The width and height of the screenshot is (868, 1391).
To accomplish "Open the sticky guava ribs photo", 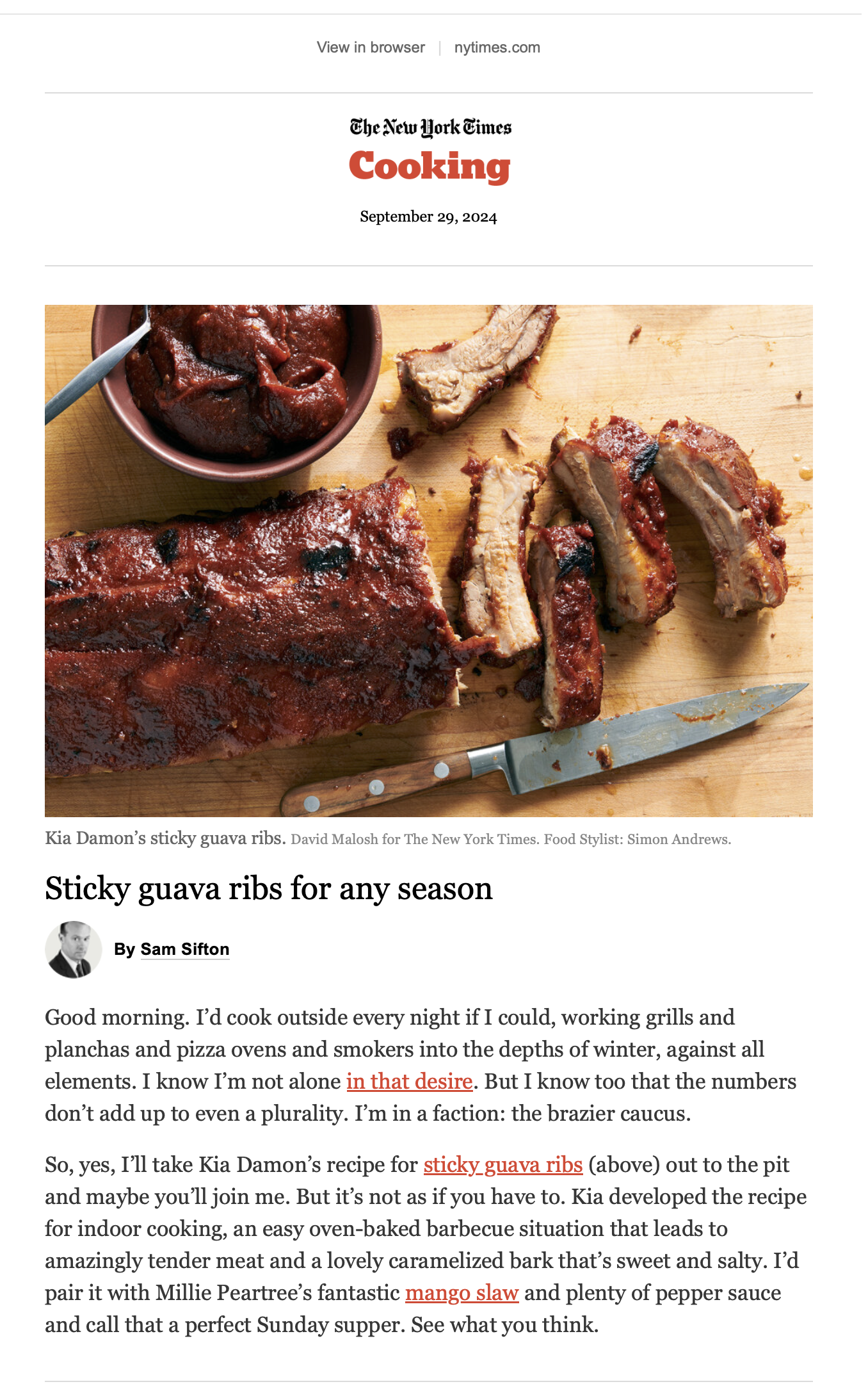I will coord(428,560).
